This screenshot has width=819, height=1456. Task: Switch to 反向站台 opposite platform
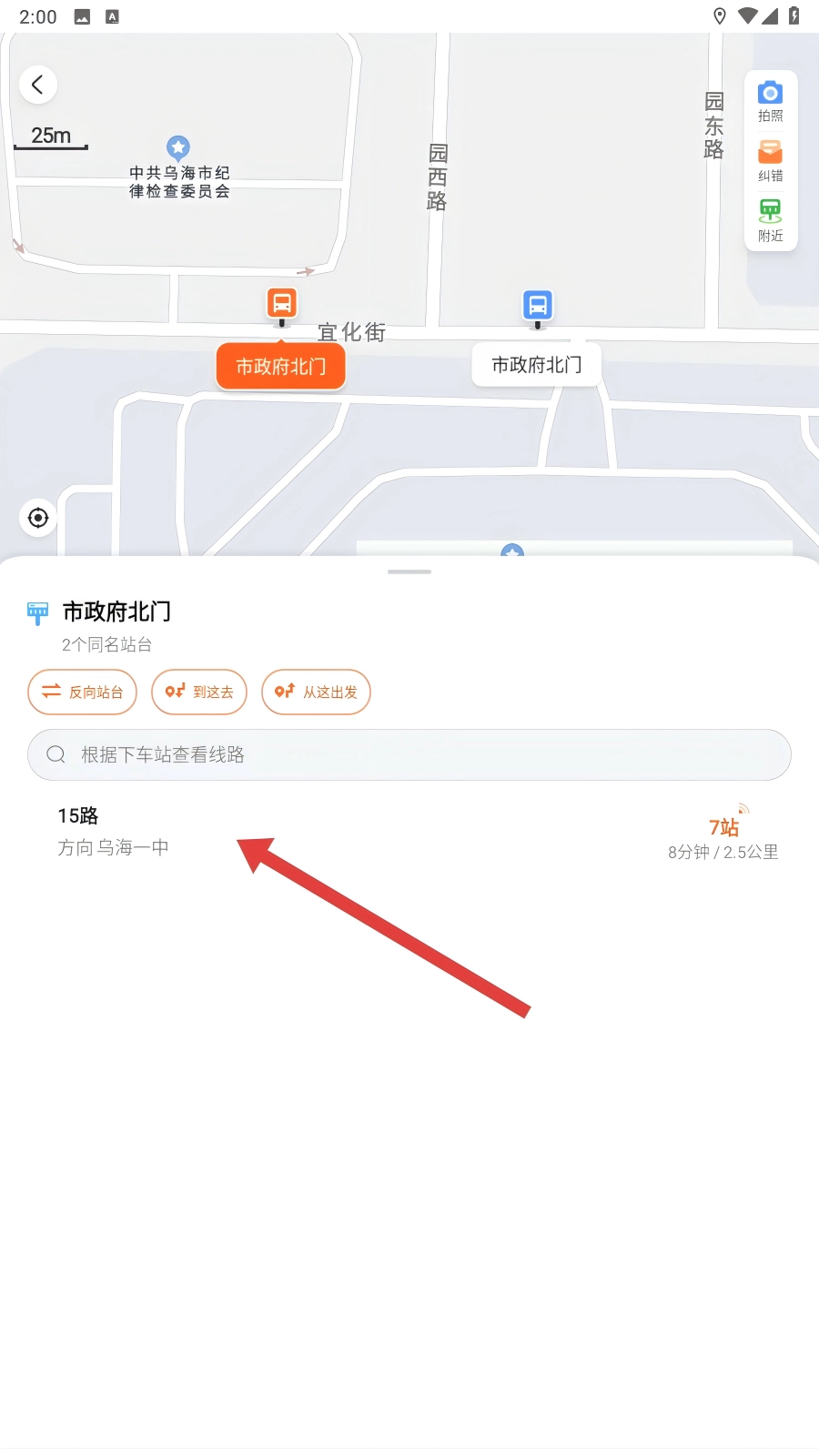82,692
